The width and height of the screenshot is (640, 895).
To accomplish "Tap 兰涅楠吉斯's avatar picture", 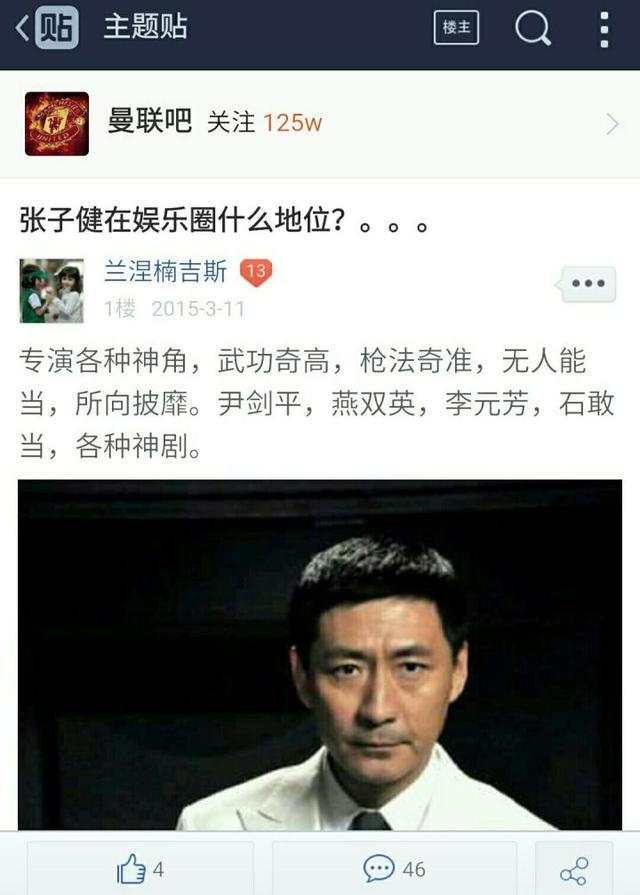I will tap(52, 291).
